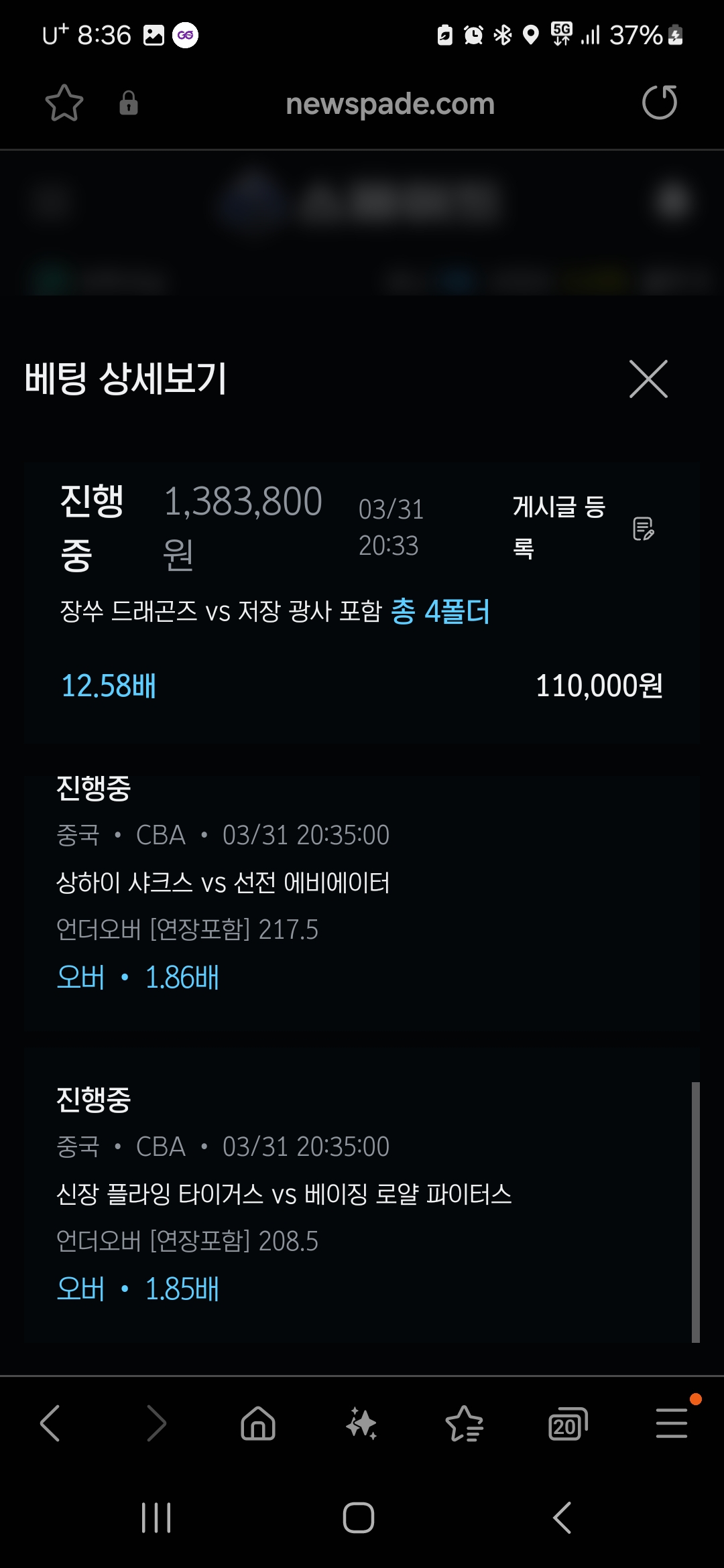
Task: Go forward in the browser
Action: [x=156, y=1423]
